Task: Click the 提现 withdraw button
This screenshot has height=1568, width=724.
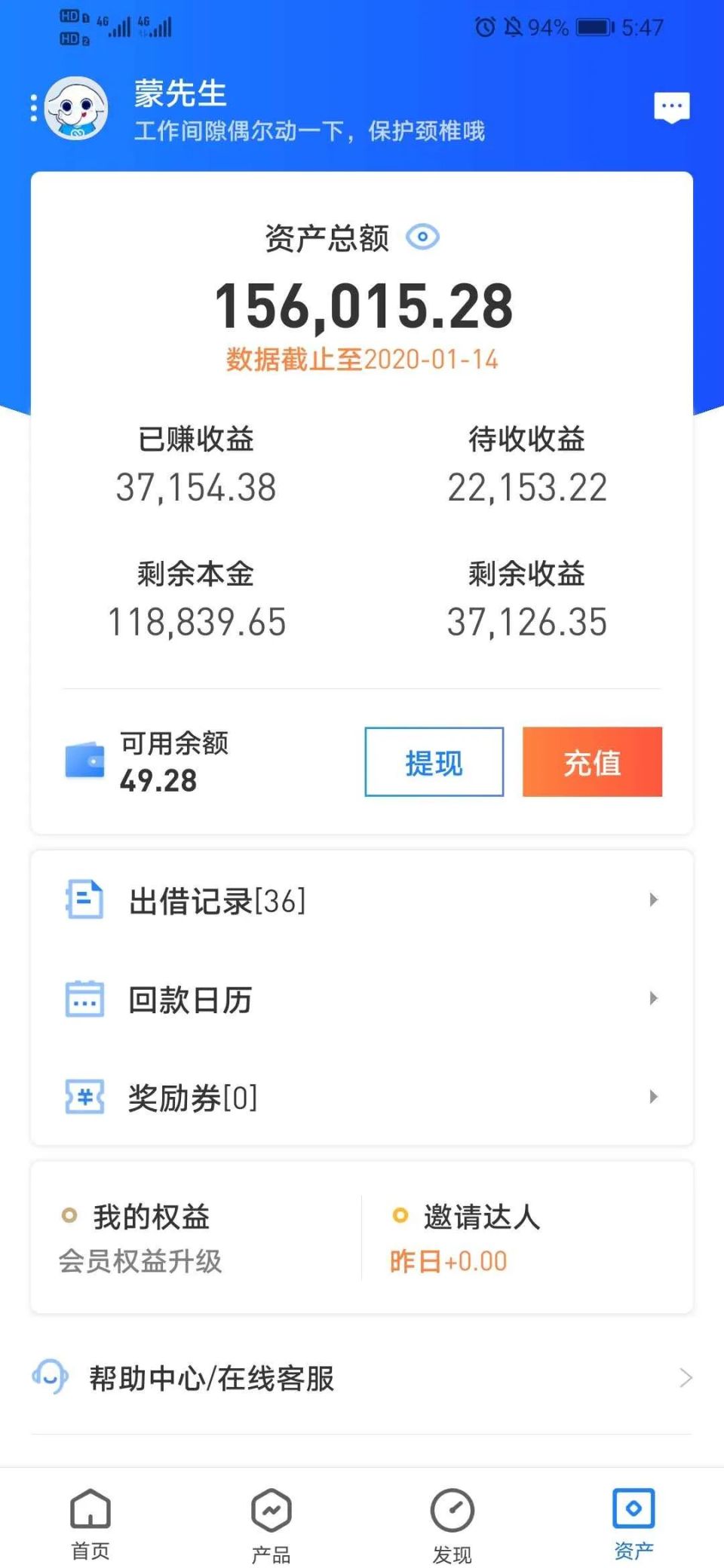Action: click(x=434, y=762)
